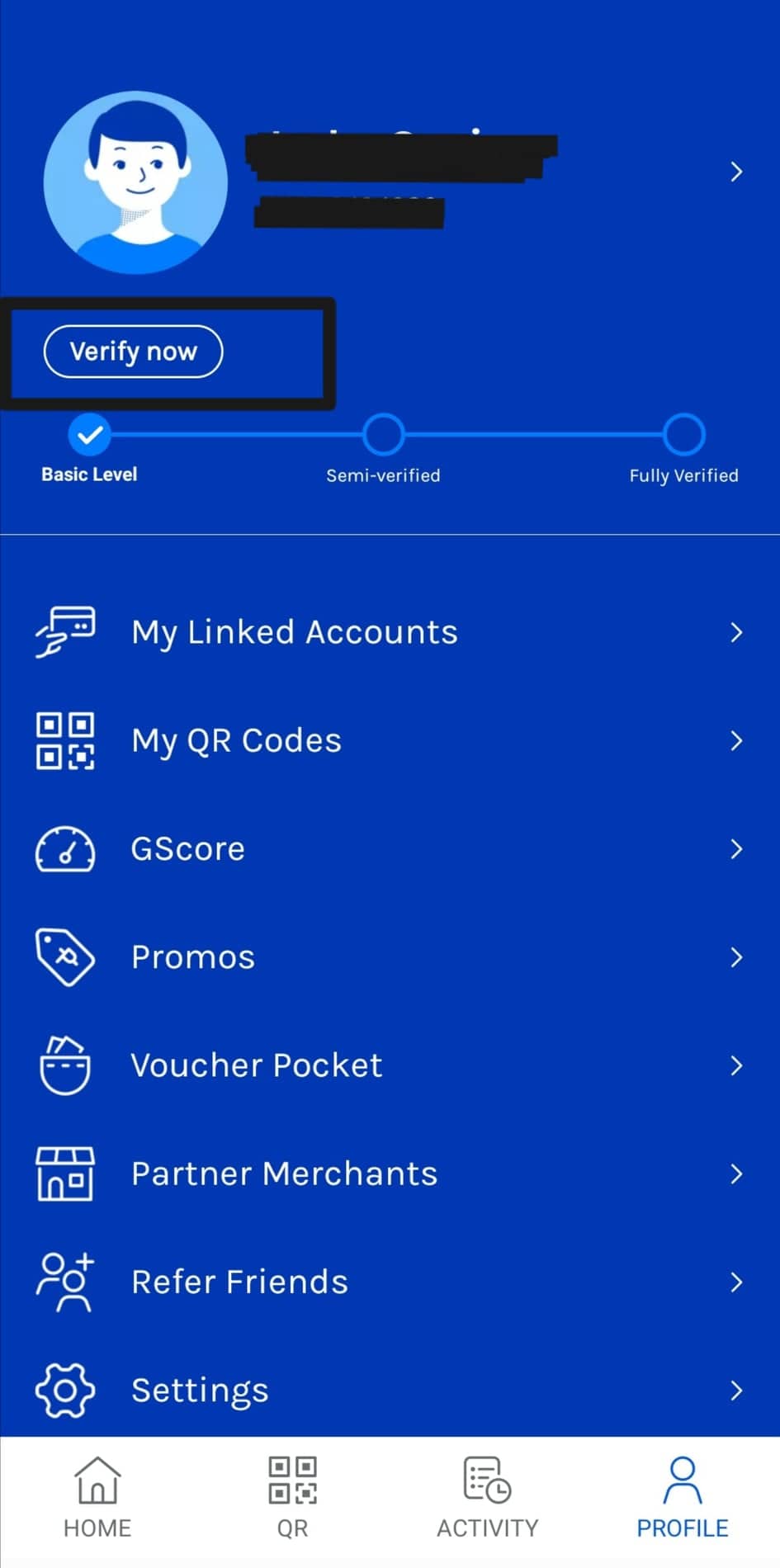Expand Settings using its chevron arrow

coord(736,1391)
